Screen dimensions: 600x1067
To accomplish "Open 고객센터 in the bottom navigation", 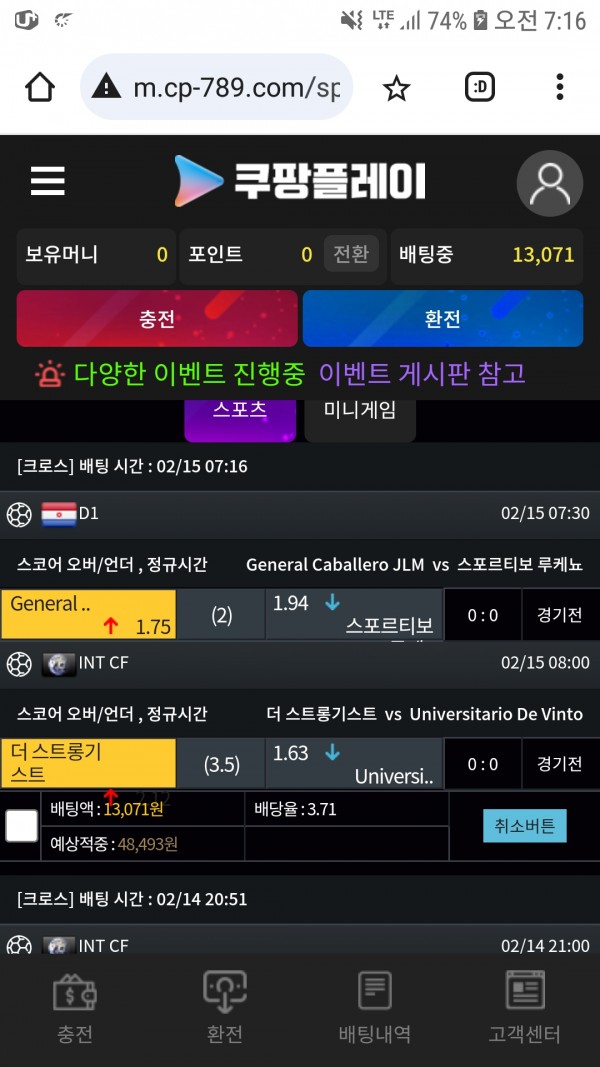I will tap(524, 1009).
